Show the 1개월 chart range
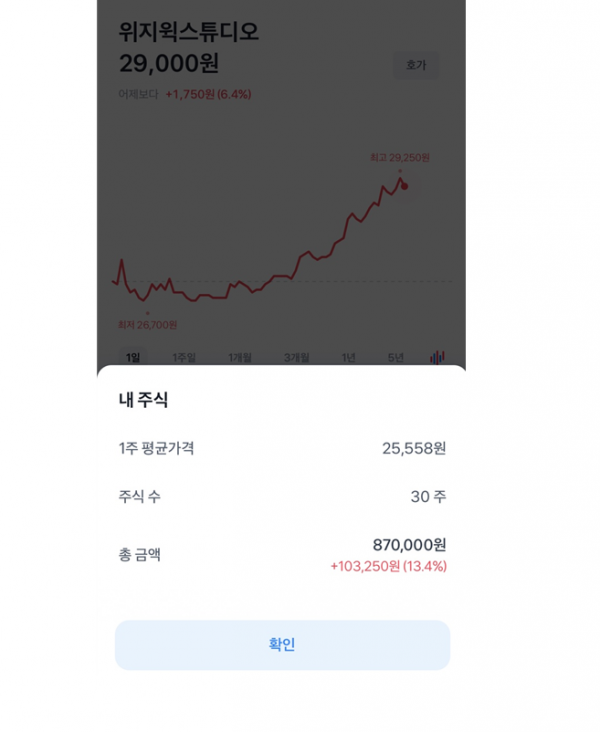Image resolution: width=600 pixels, height=732 pixels. pyautogui.click(x=239, y=357)
